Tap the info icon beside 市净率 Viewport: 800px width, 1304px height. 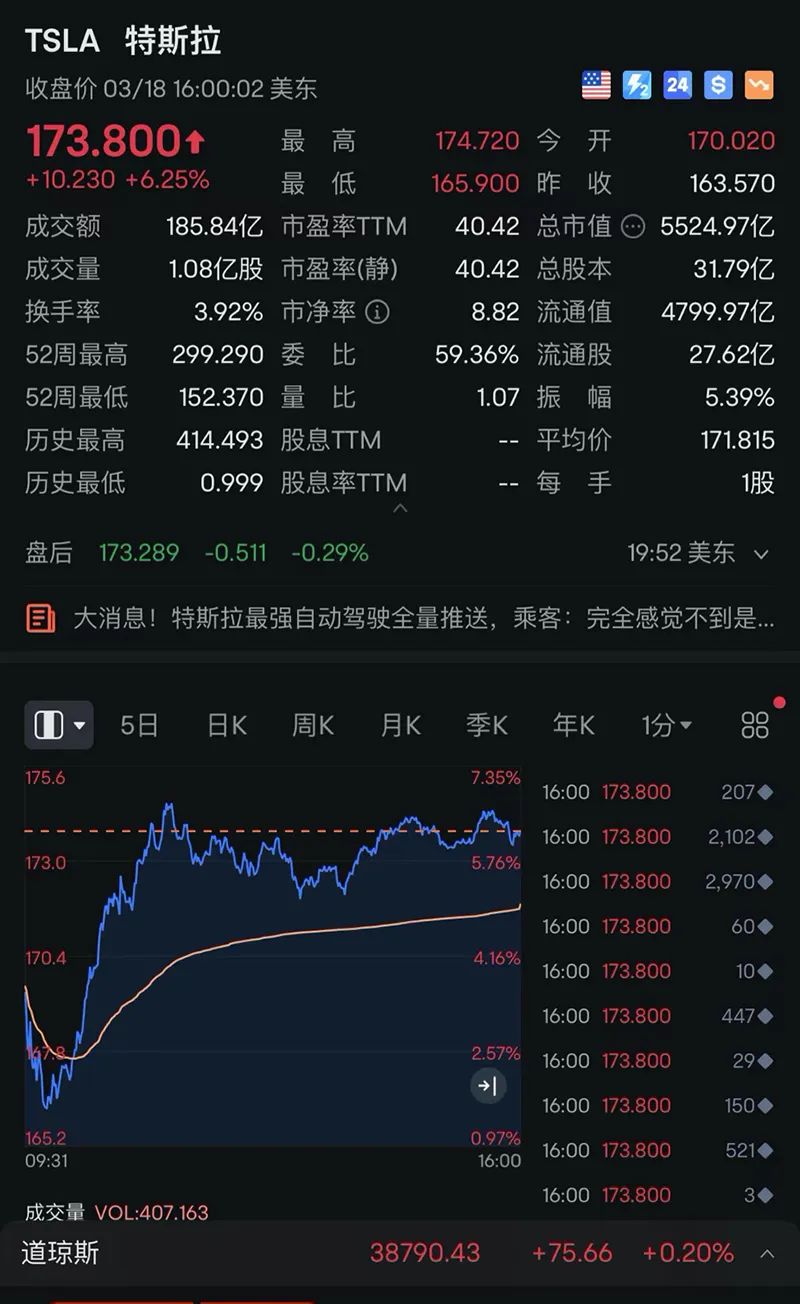point(377,312)
